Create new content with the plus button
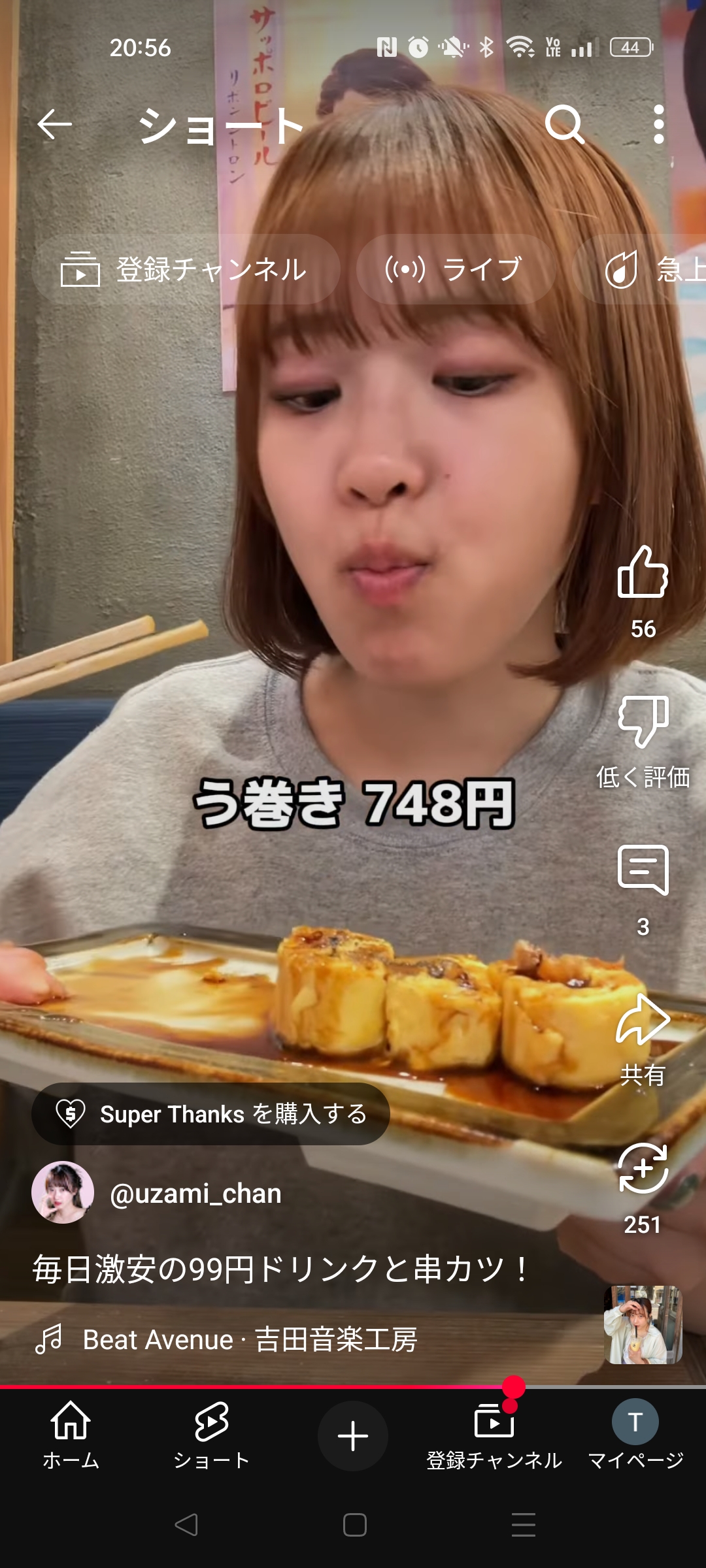This screenshot has width=706, height=1568. pos(353,1435)
